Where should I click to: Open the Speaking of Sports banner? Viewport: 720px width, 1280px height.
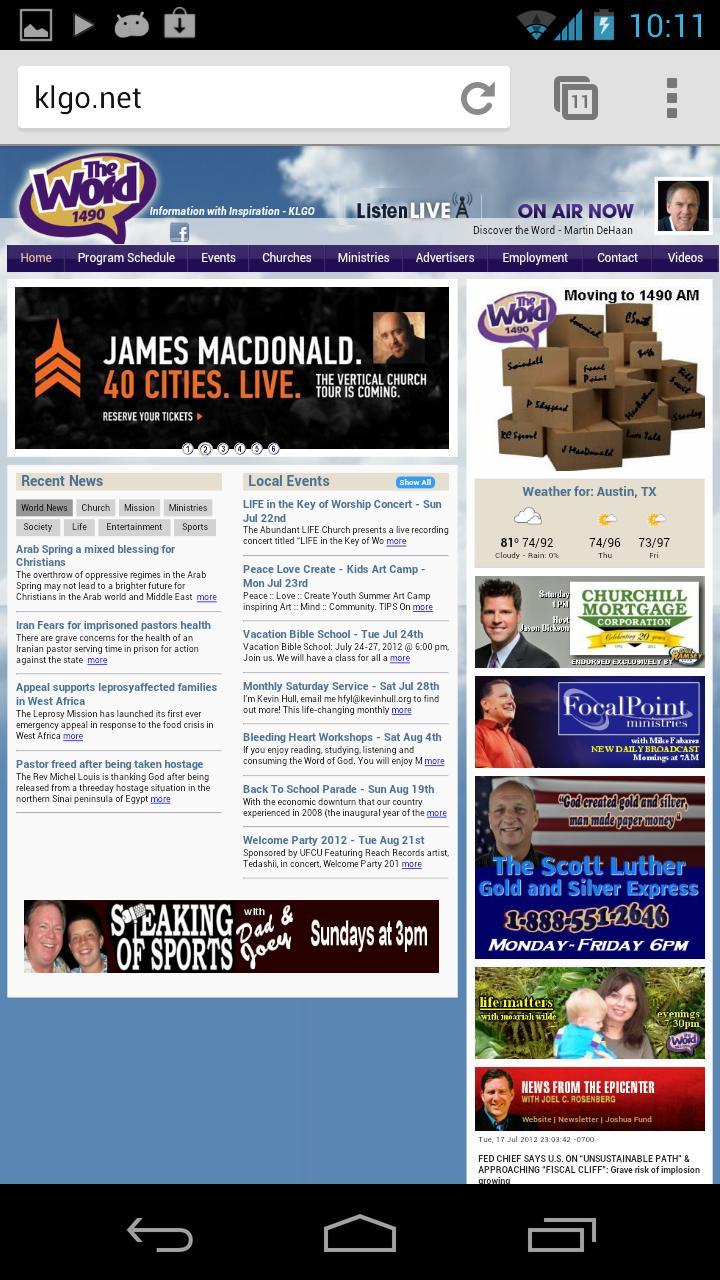[x=231, y=936]
